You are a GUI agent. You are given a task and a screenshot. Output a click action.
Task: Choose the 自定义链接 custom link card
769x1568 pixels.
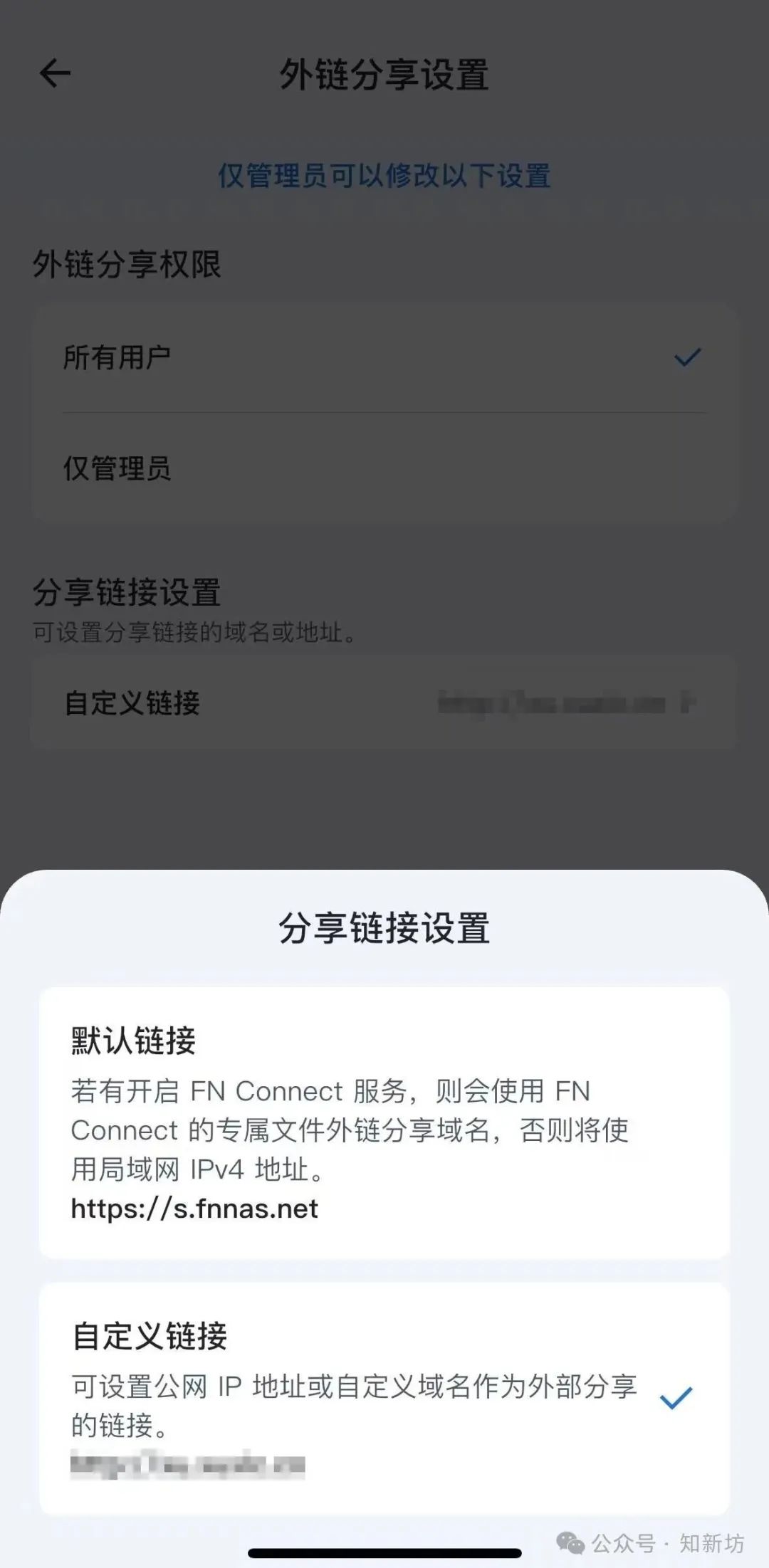pos(384,1398)
